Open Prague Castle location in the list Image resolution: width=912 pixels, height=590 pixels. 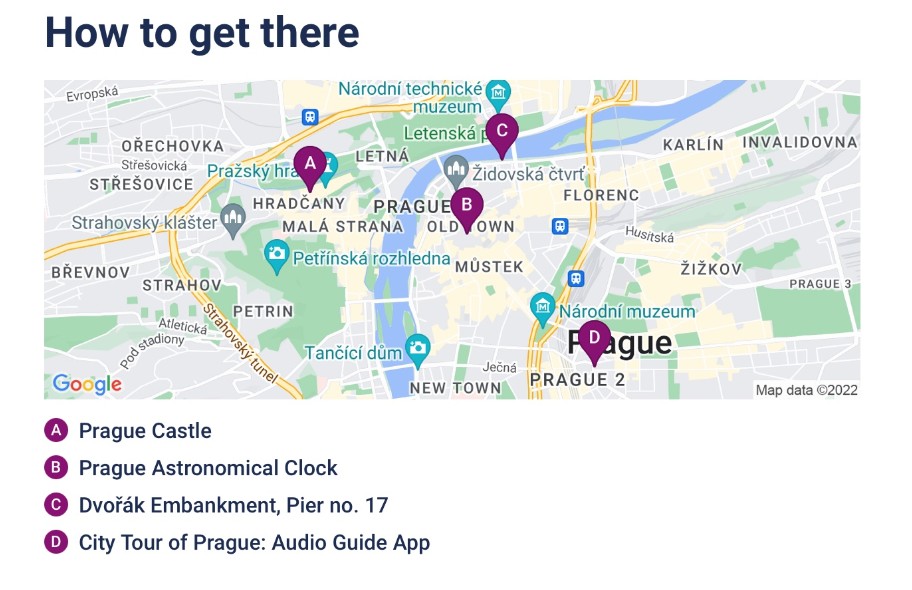145,431
